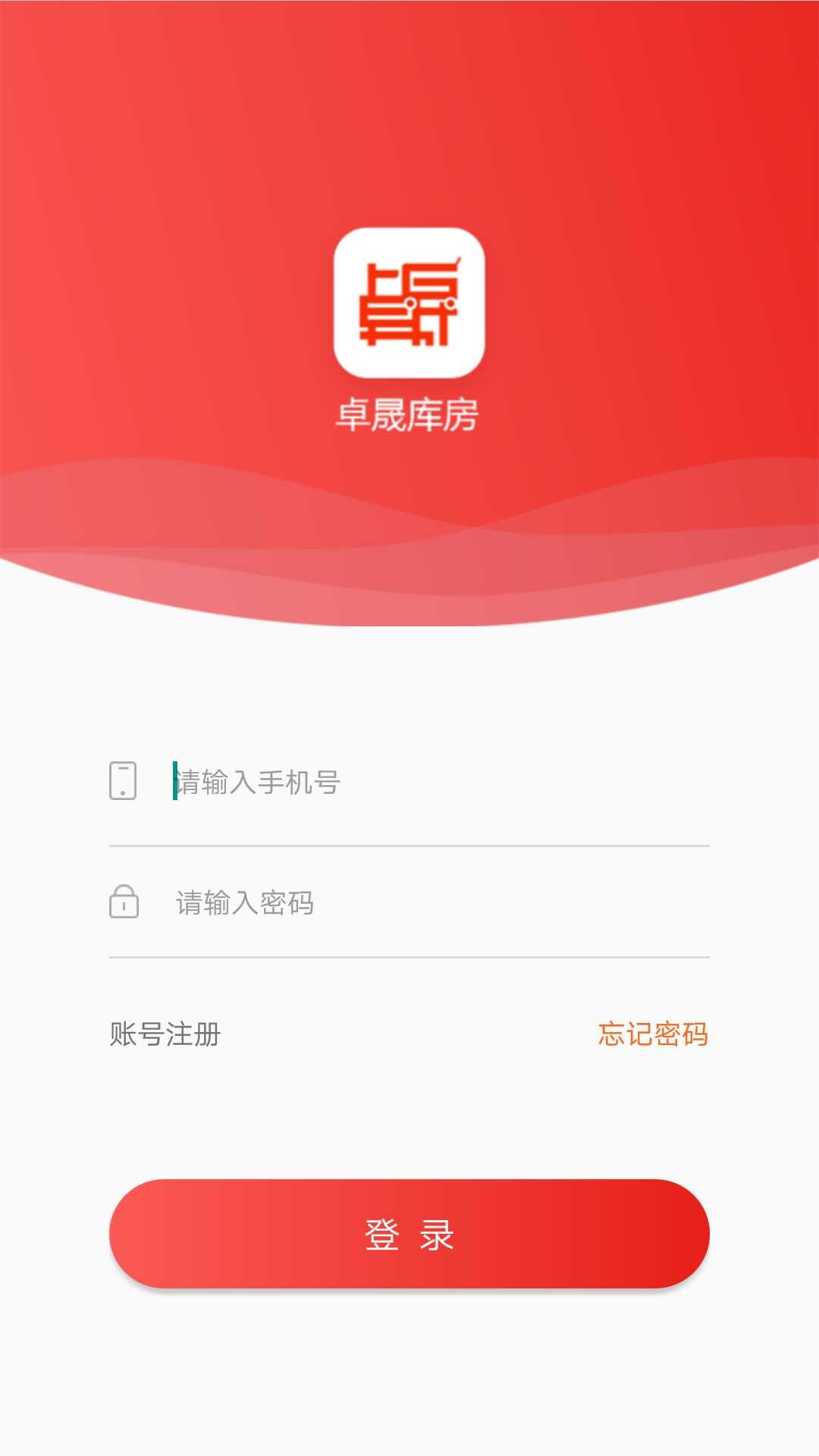The image size is (819, 1456).
Task: Open the 忘记密码 forgot password link
Action: [652, 1034]
